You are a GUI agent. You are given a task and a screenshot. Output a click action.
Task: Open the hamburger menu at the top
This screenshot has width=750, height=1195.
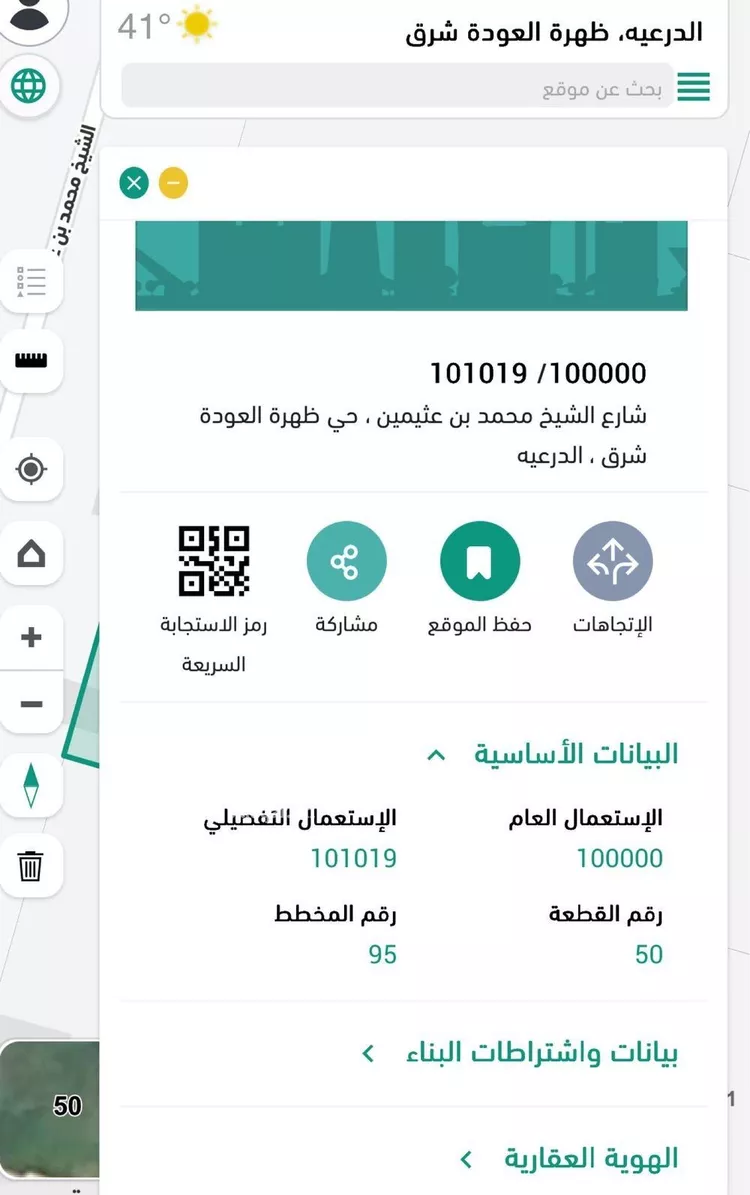694,87
